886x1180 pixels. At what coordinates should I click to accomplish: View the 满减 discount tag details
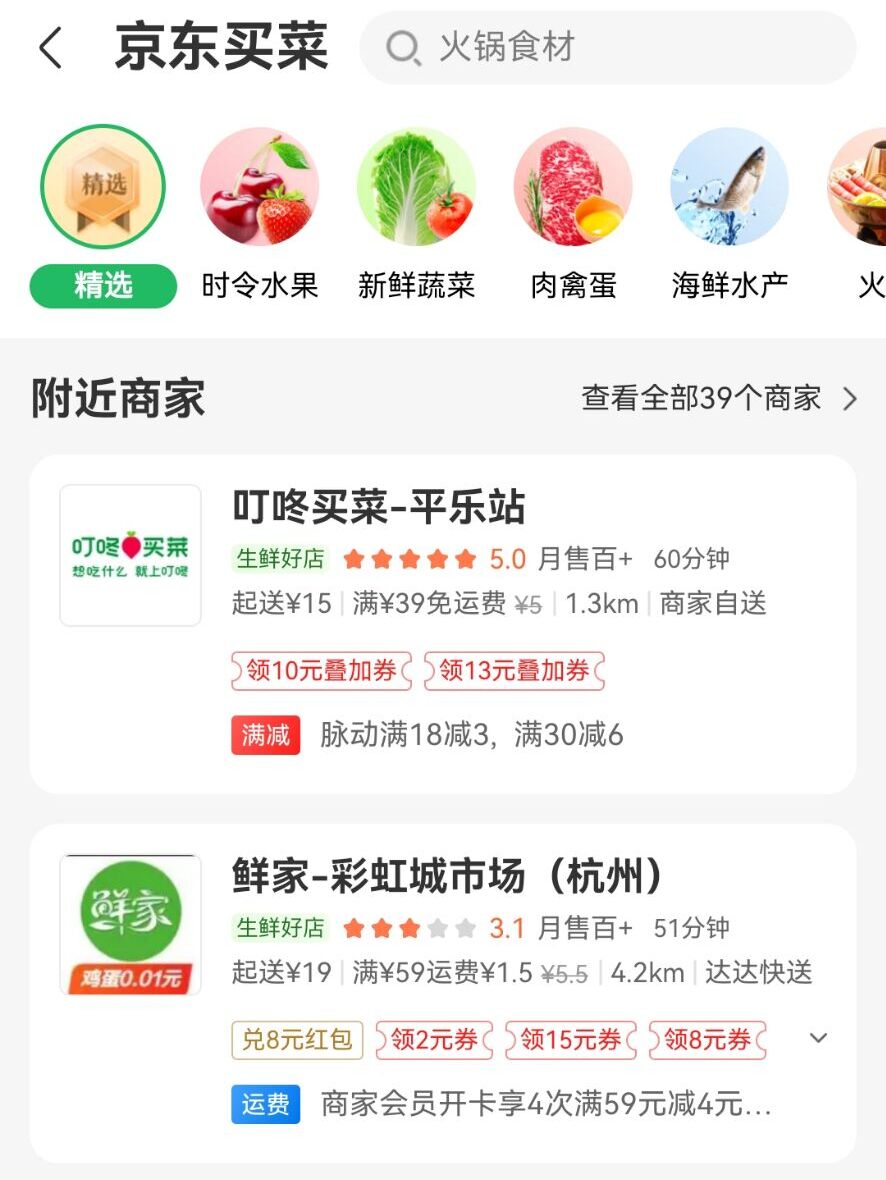coord(265,736)
